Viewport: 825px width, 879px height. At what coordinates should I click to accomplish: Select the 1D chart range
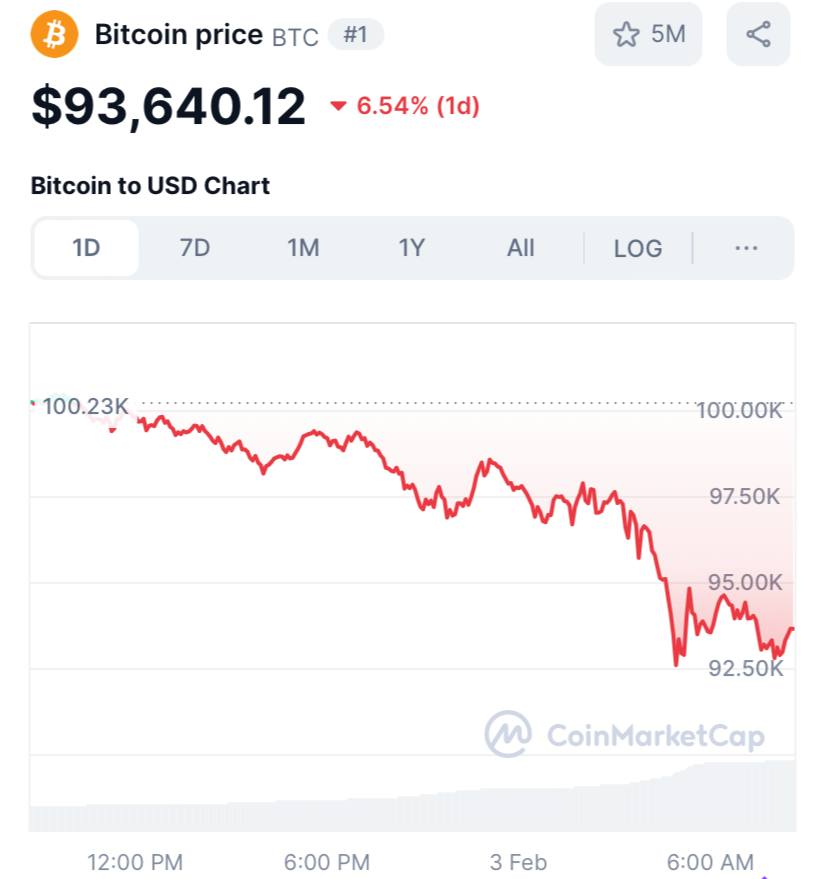(x=87, y=248)
